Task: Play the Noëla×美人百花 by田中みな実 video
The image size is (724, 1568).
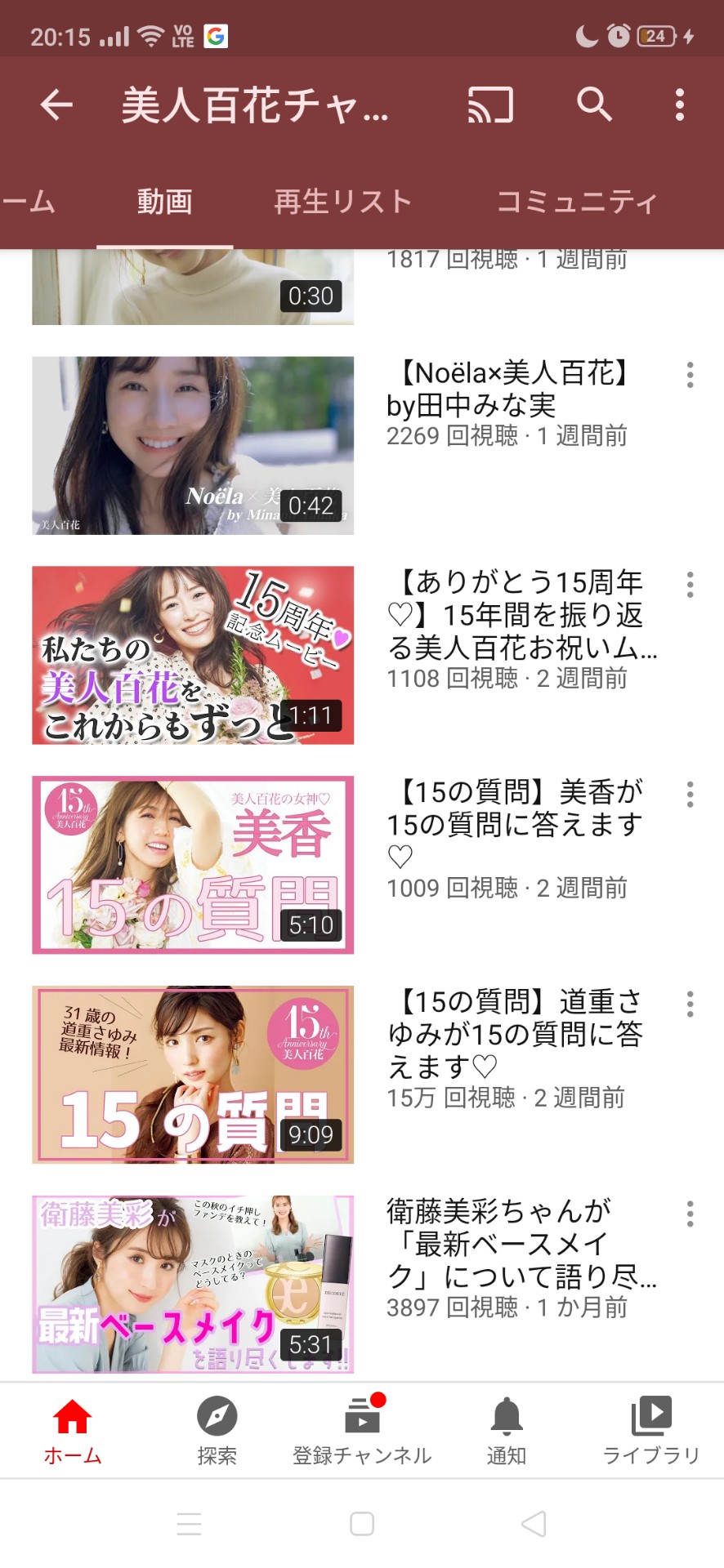Action: [x=193, y=445]
